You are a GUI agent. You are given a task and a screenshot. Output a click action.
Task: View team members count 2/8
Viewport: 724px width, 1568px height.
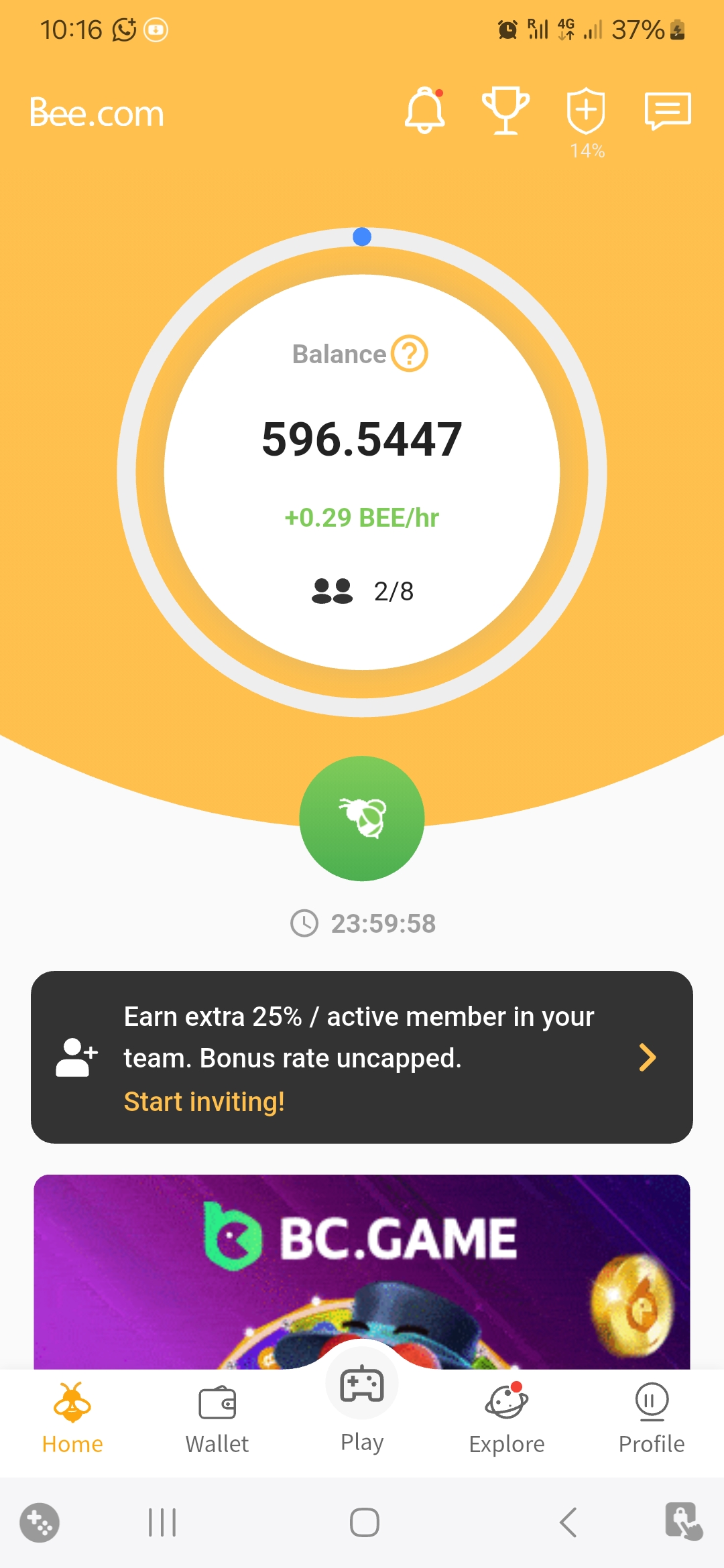[363, 591]
